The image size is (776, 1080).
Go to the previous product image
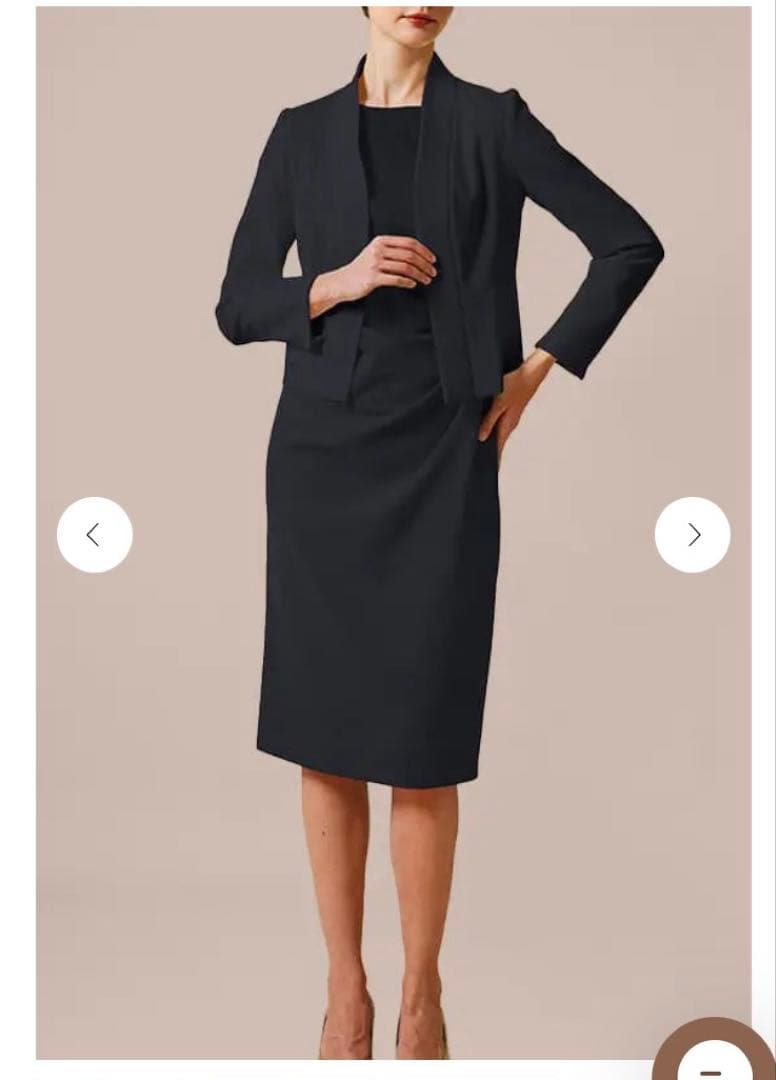94,535
